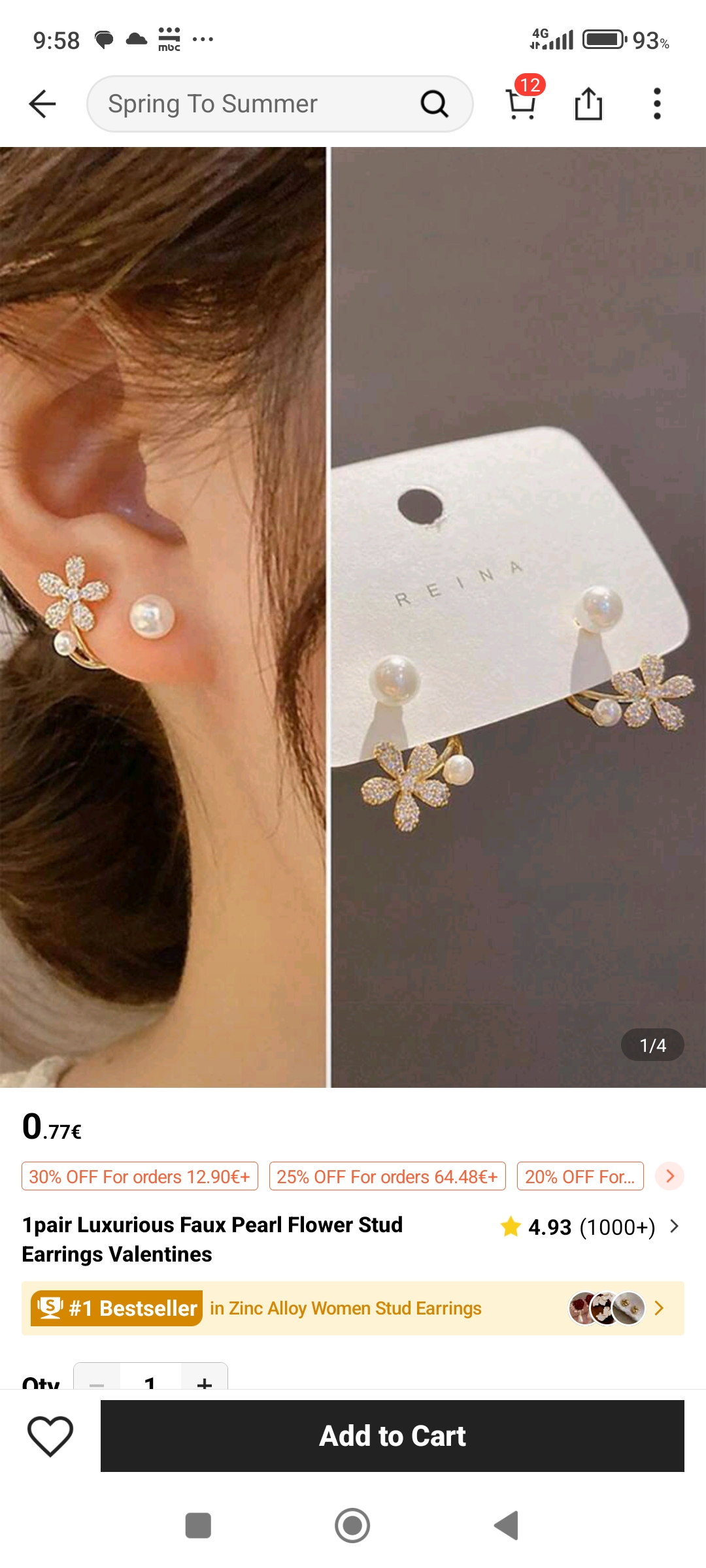
Task: Share this earrings product
Action: coord(588,104)
